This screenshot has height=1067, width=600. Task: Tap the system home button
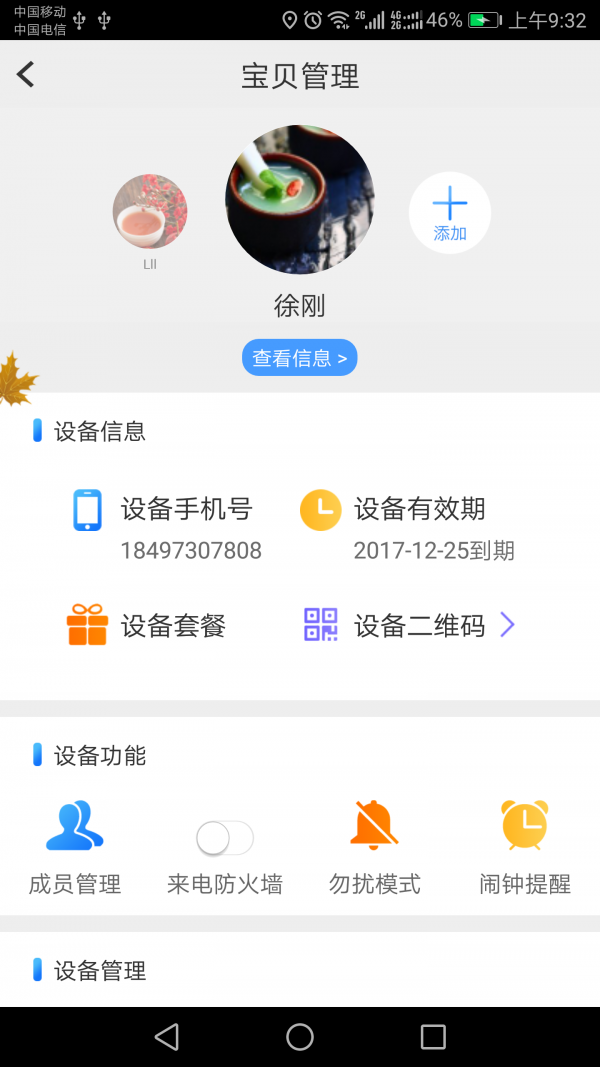pyautogui.click(x=300, y=1037)
